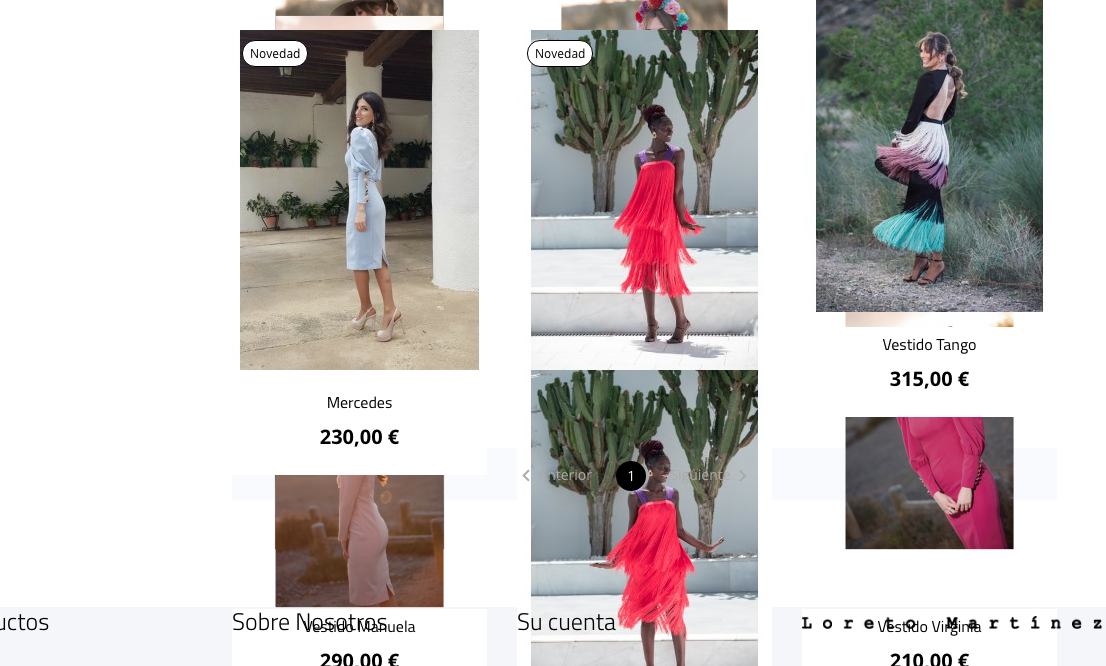Open the Mercedes light blue dress photo
The width and height of the screenshot is (1106, 666).
pos(359,200)
